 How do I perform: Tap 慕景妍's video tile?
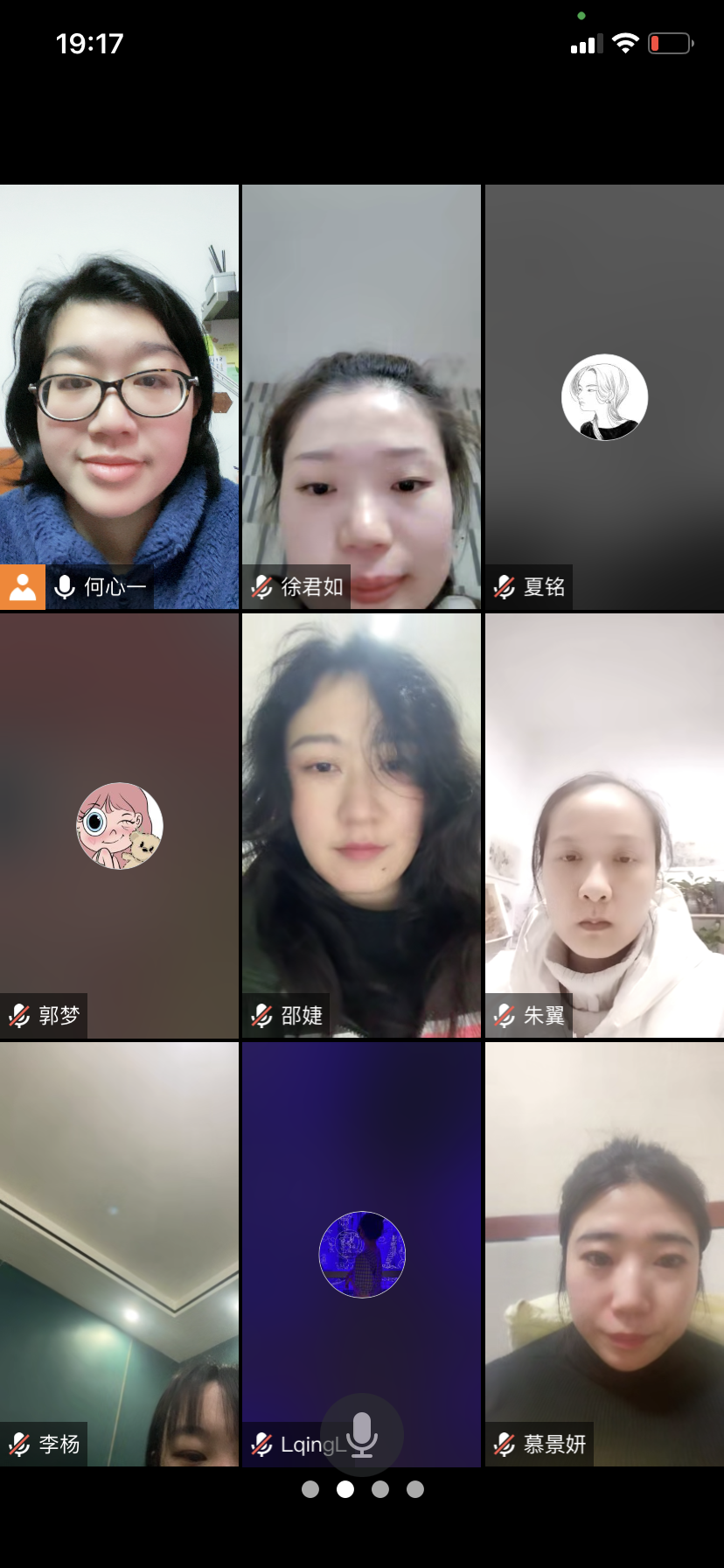pyautogui.click(x=604, y=1254)
